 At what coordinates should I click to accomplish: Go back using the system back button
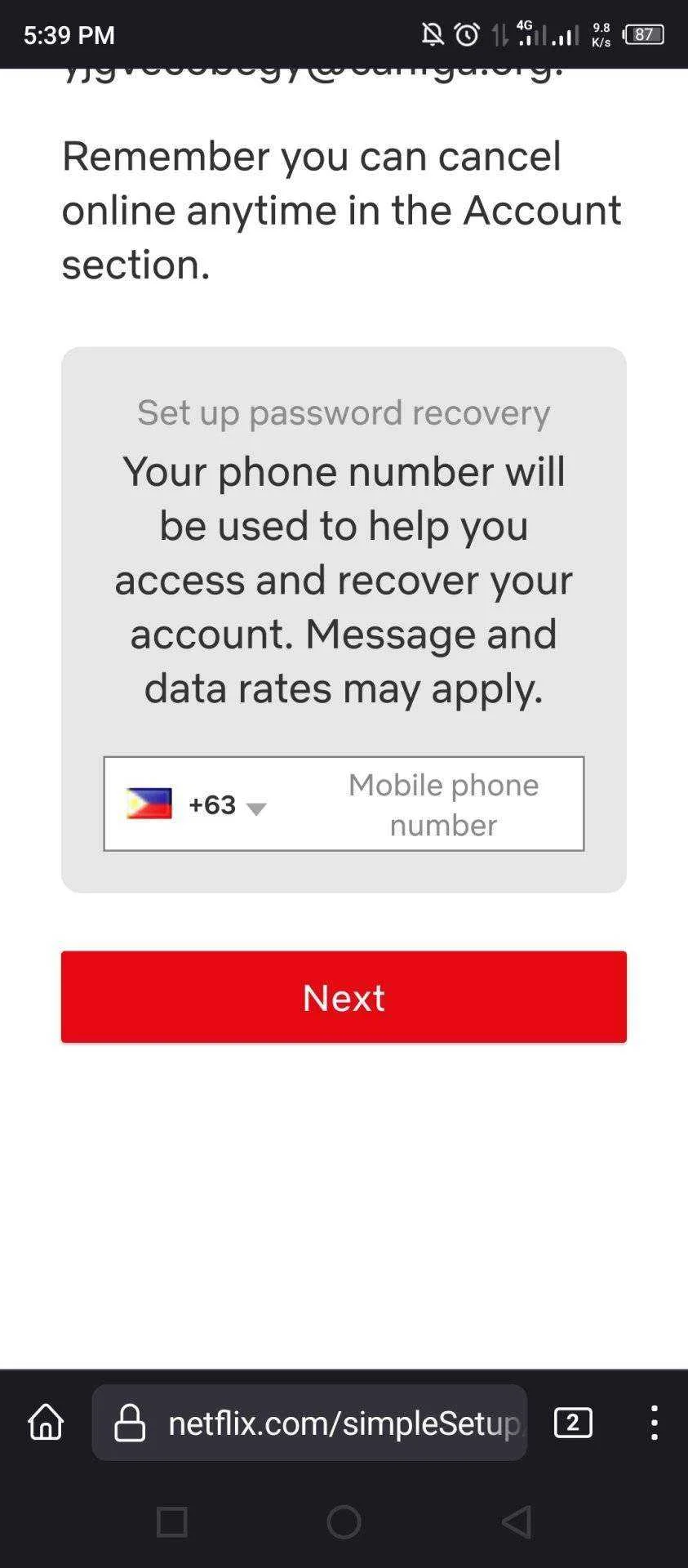click(x=516, y=1522)
